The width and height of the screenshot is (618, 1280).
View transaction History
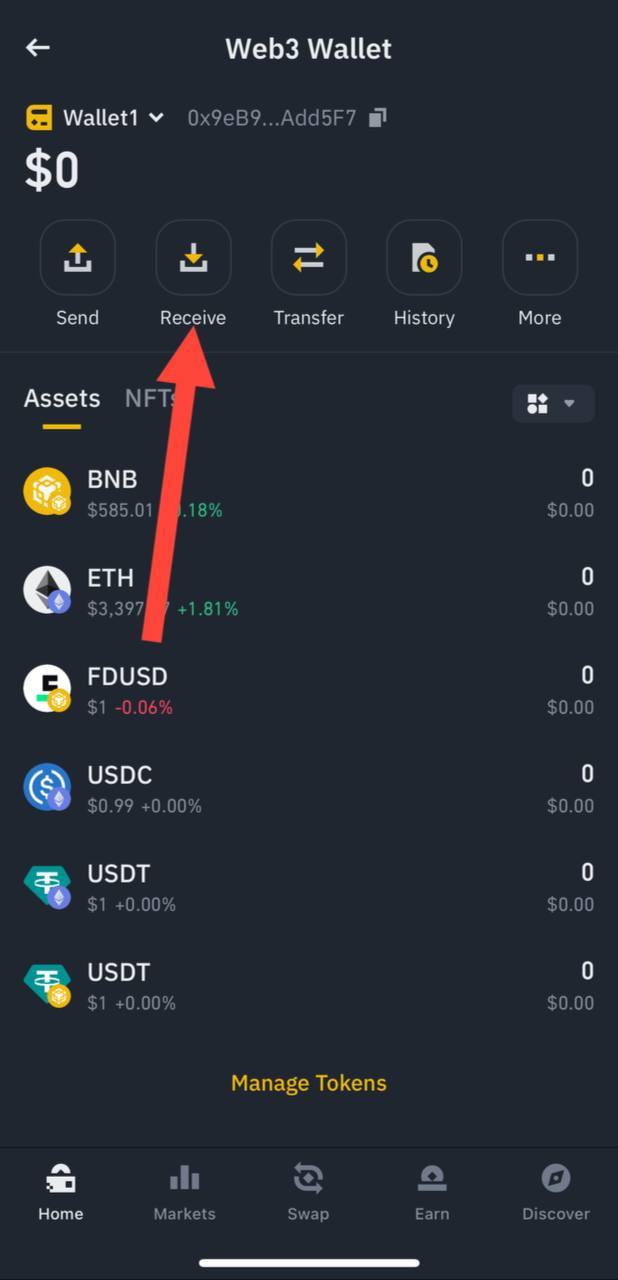click(x=424, y=258)
